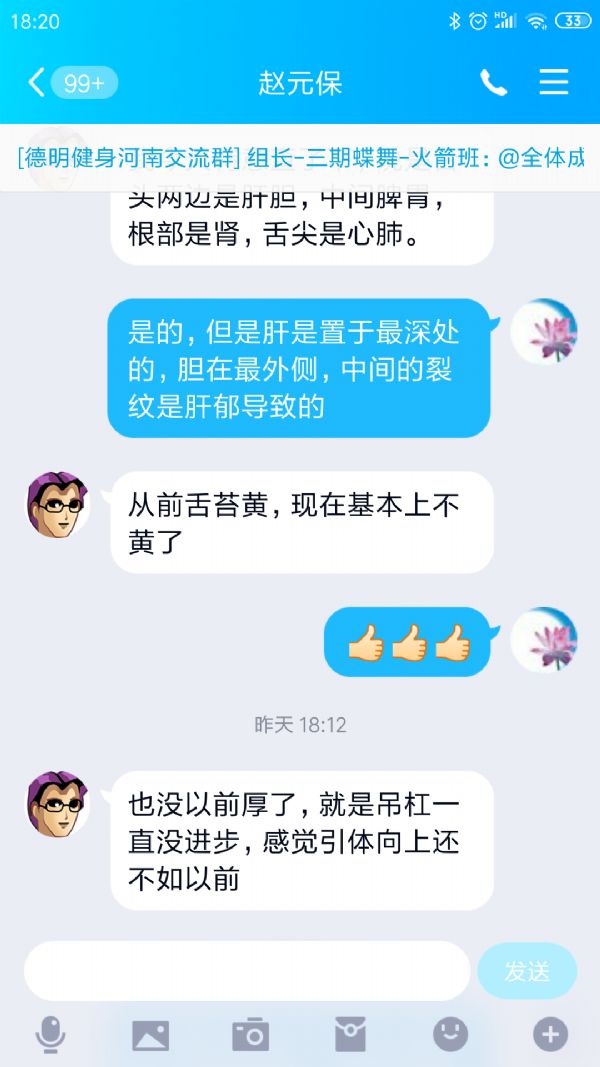
Task: Record a voice message with microphone
Action: coord(50,1034)
